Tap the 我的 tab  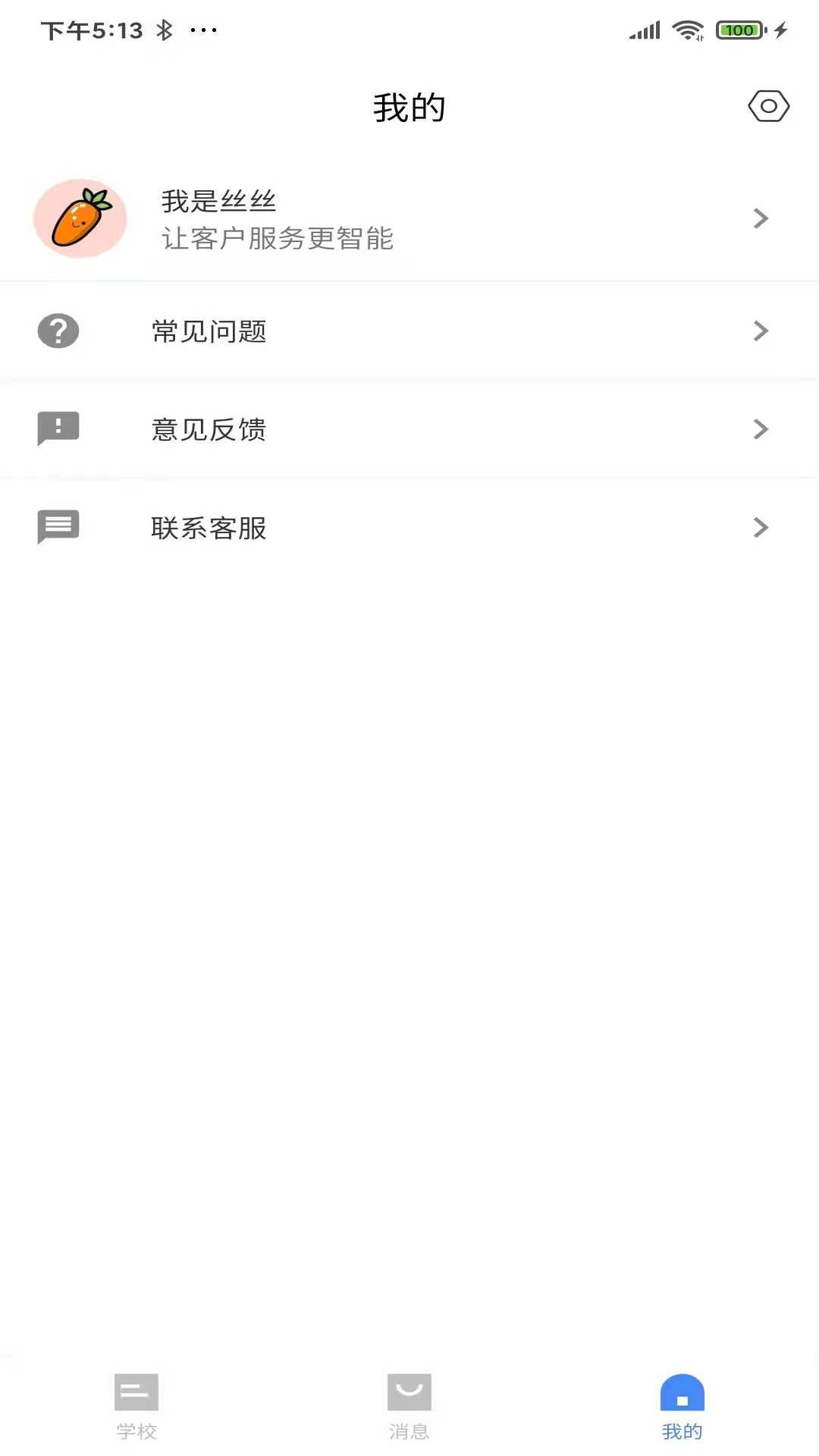point(682,1407)
